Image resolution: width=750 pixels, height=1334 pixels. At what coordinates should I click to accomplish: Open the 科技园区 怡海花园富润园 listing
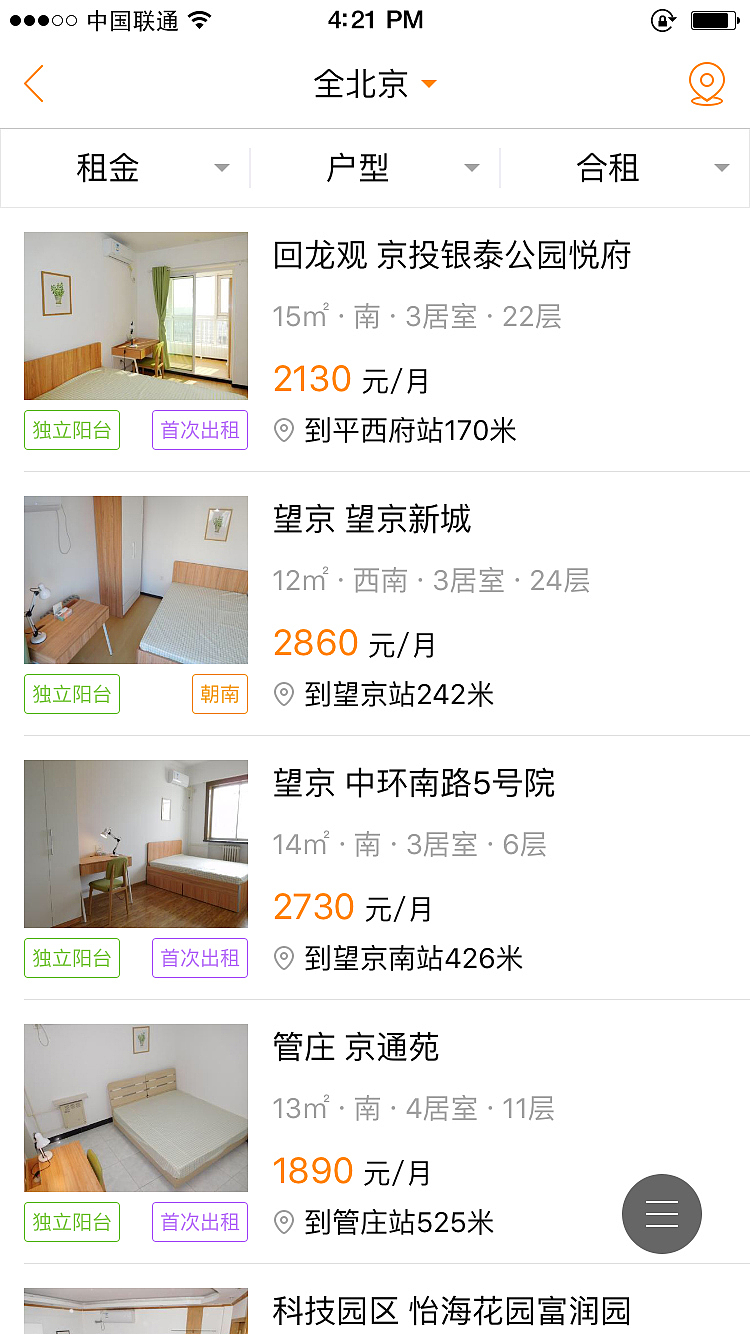coord(452,1310)
